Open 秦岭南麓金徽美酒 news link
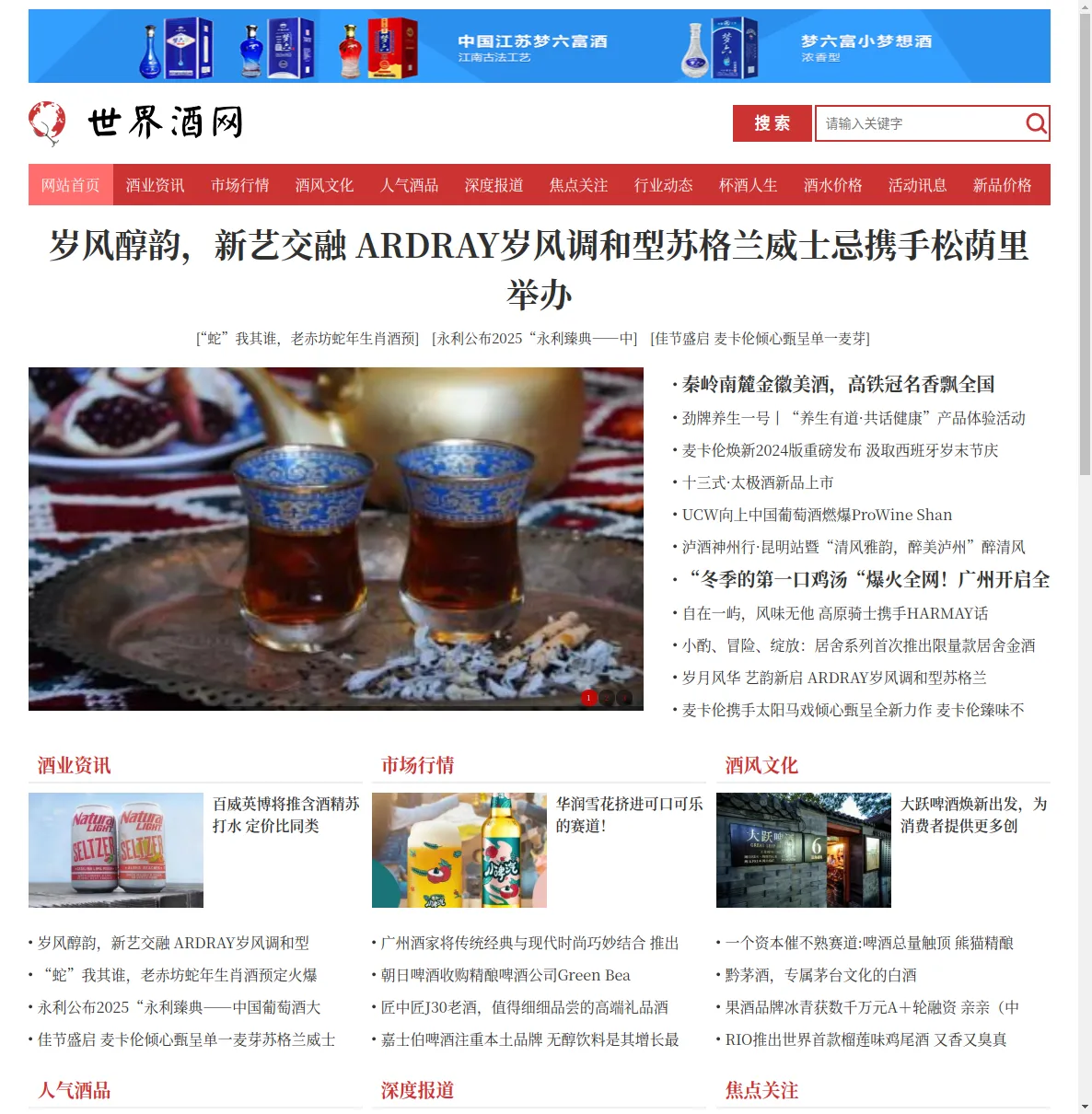This screenshot has width=1092, height=1114. [838, 385]
